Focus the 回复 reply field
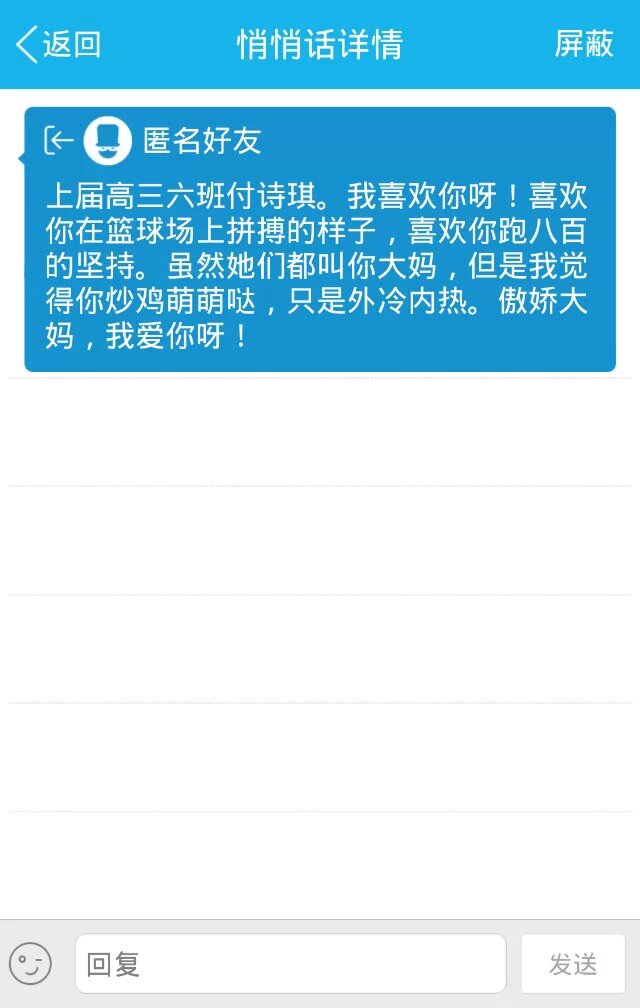640x1008 pixels. [x=290, y=964]
